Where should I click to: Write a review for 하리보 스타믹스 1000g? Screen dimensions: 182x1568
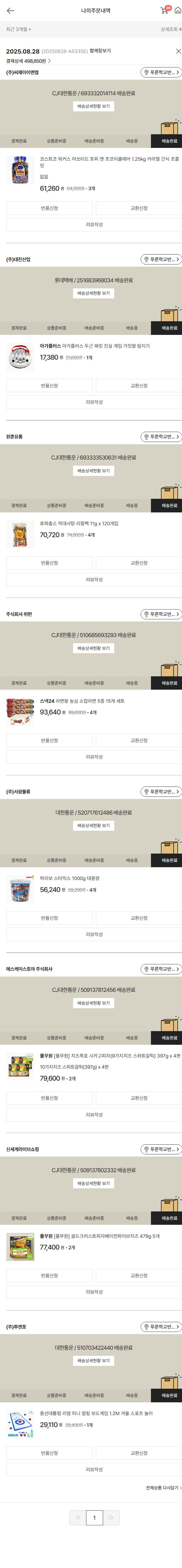[x=94, y=934]
